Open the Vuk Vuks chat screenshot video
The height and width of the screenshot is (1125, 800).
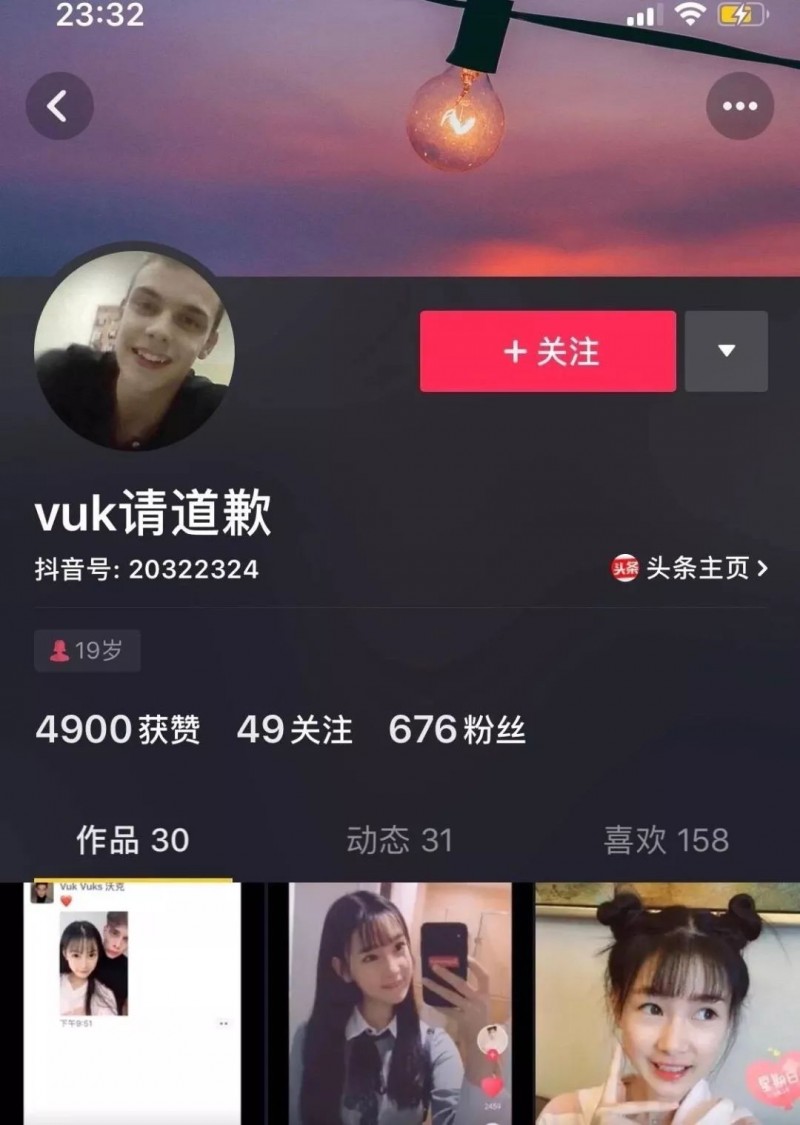(133, 1002)
